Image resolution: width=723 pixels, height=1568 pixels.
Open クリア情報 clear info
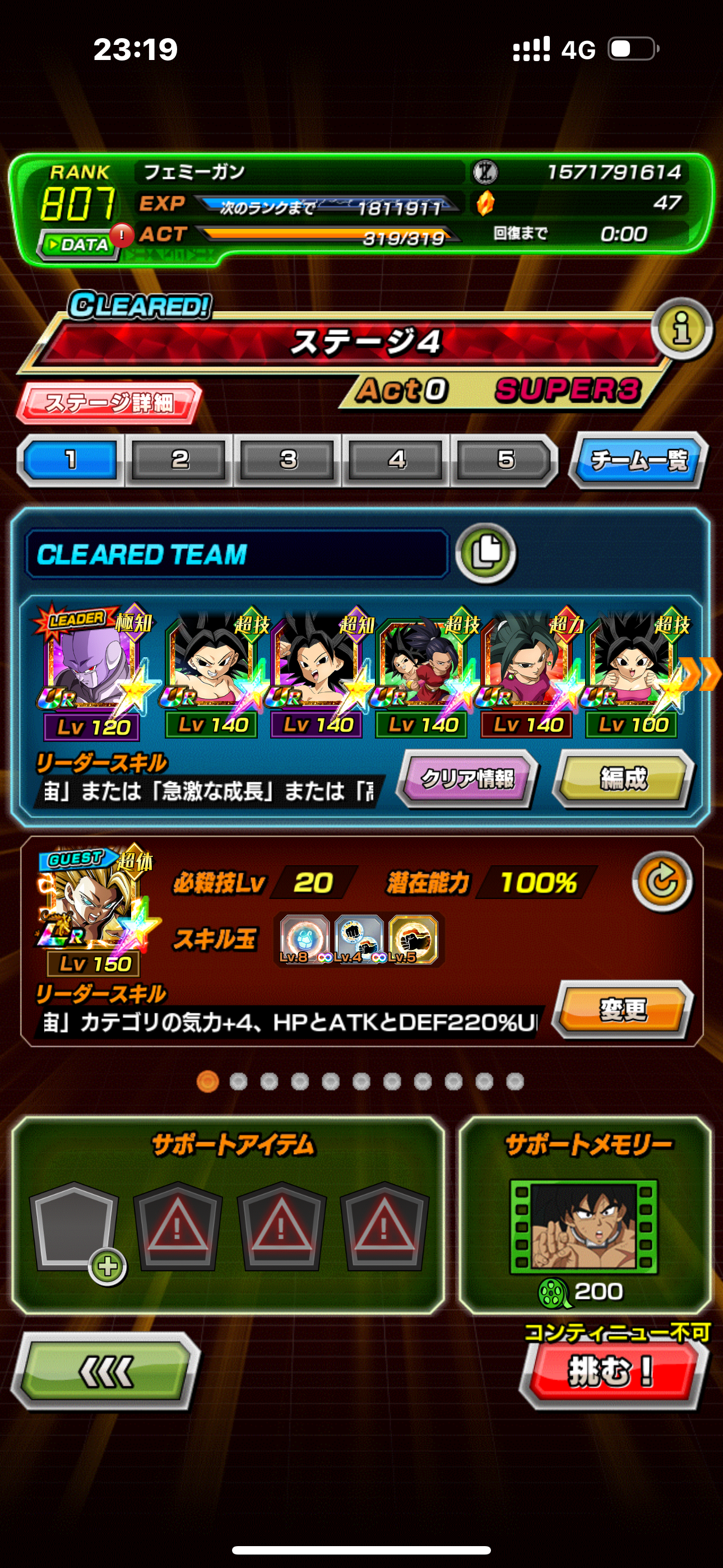[x=467, y=778]
